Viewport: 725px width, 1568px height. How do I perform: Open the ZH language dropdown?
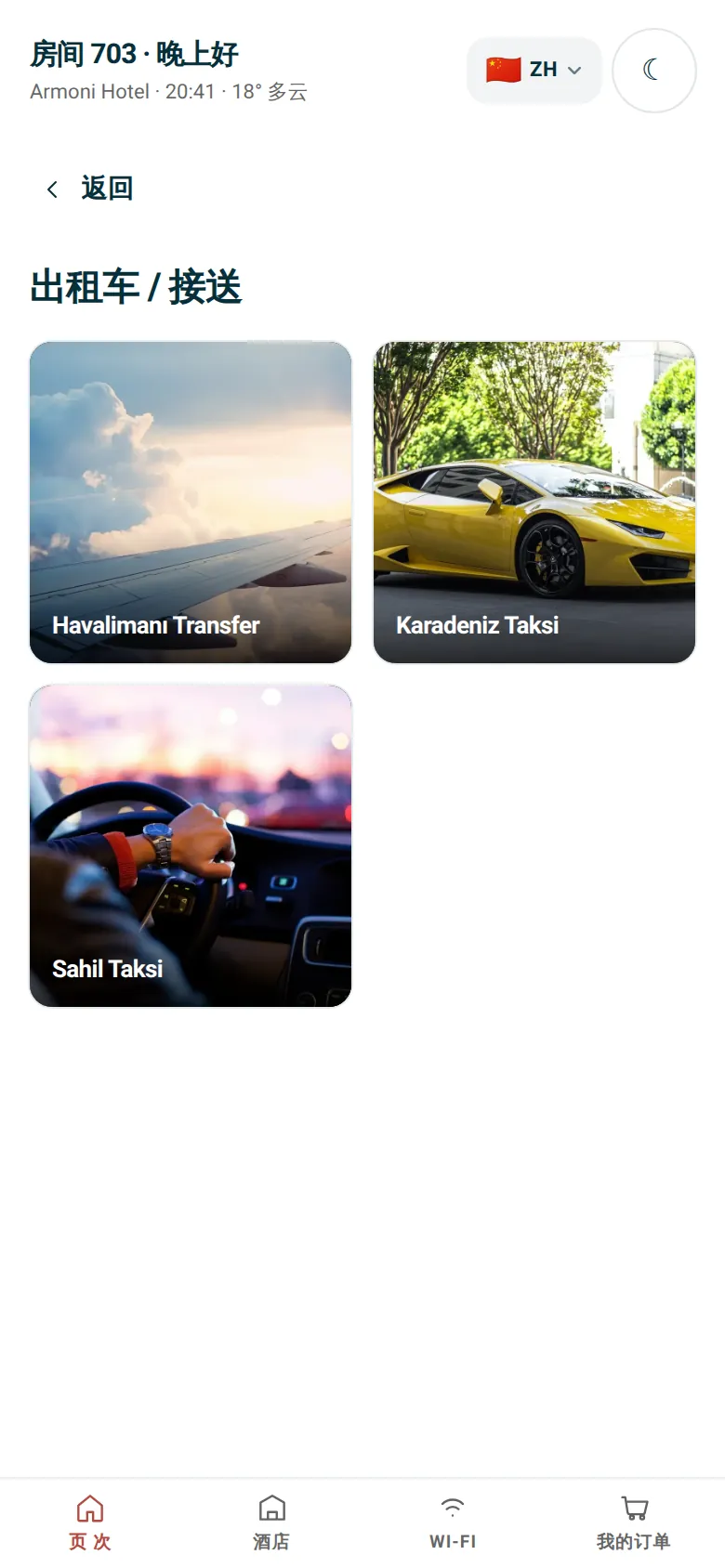(534, 70)
